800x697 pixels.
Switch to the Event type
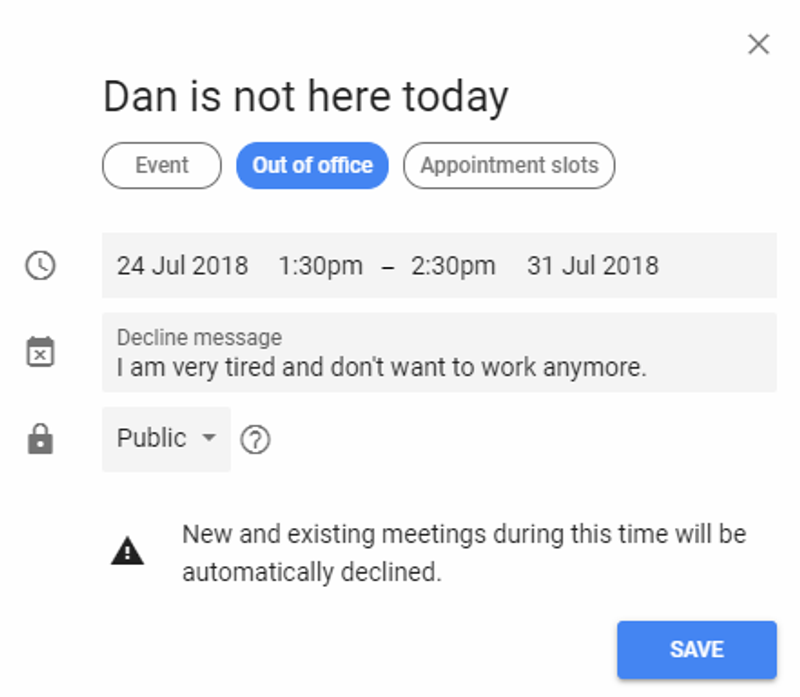[x=161, y=166]
